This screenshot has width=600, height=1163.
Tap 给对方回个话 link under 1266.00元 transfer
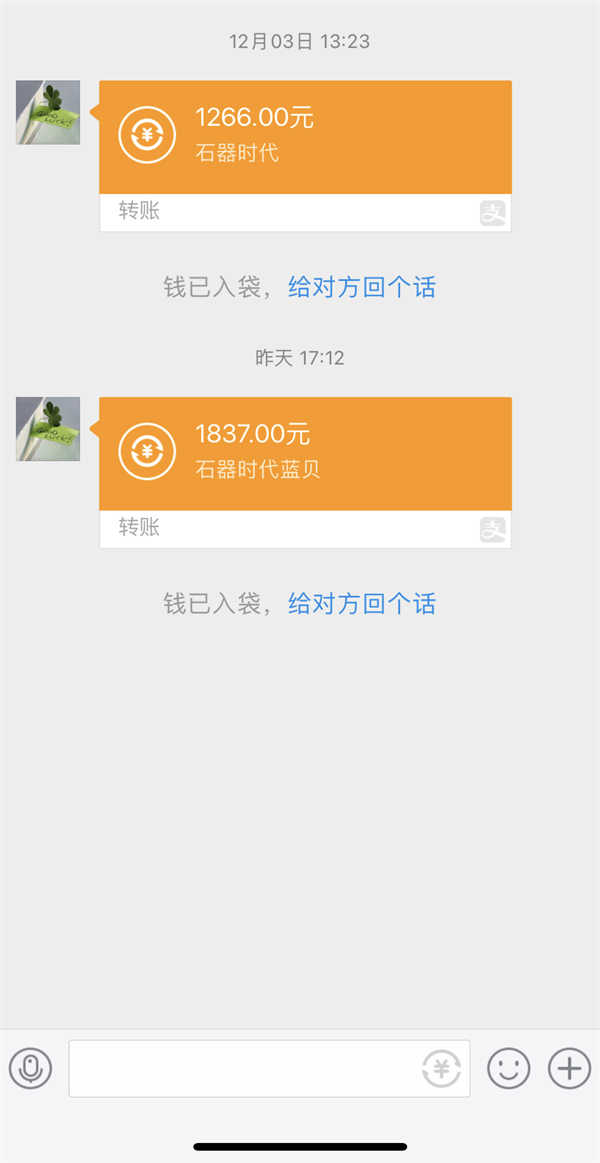(362, 288)
